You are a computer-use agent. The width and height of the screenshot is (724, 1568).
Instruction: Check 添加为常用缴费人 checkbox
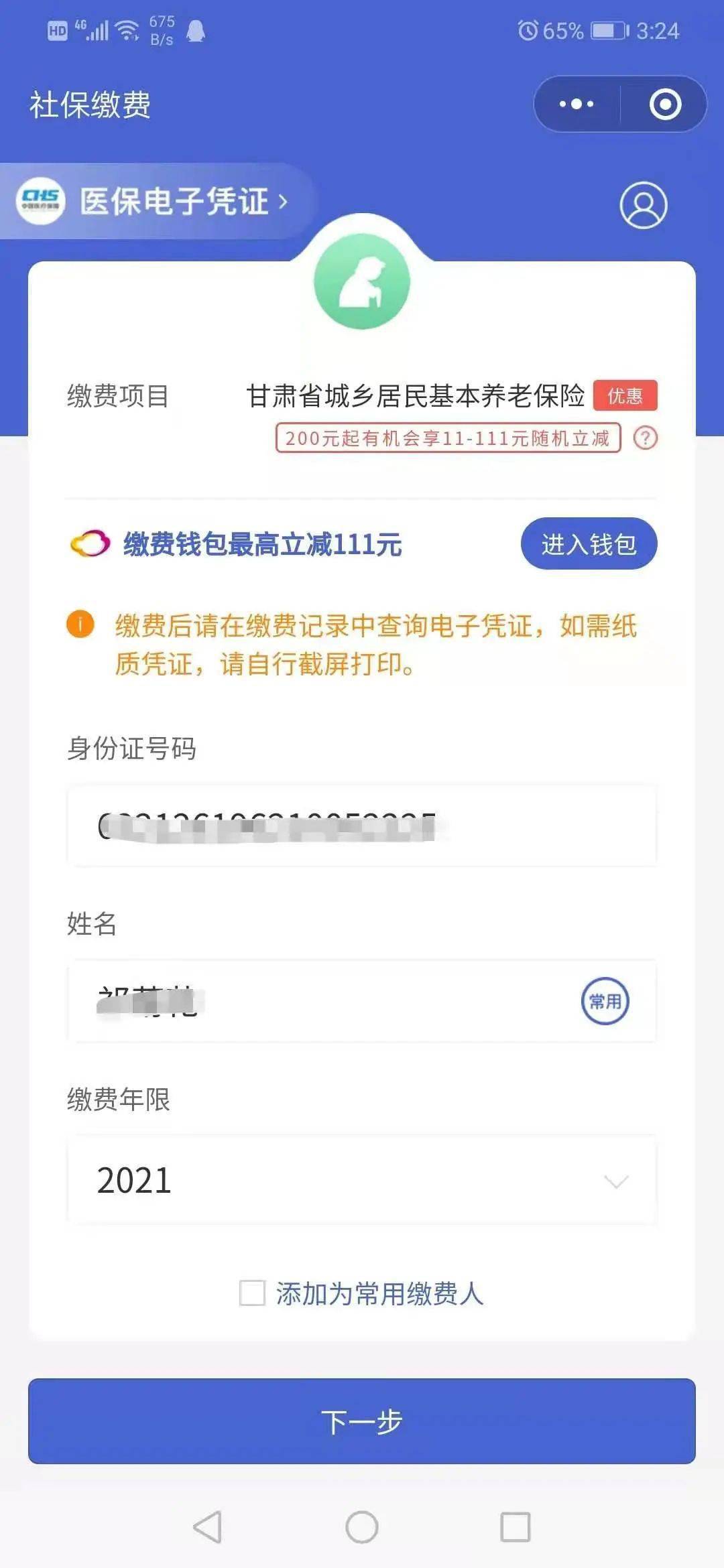point(252,1293)
